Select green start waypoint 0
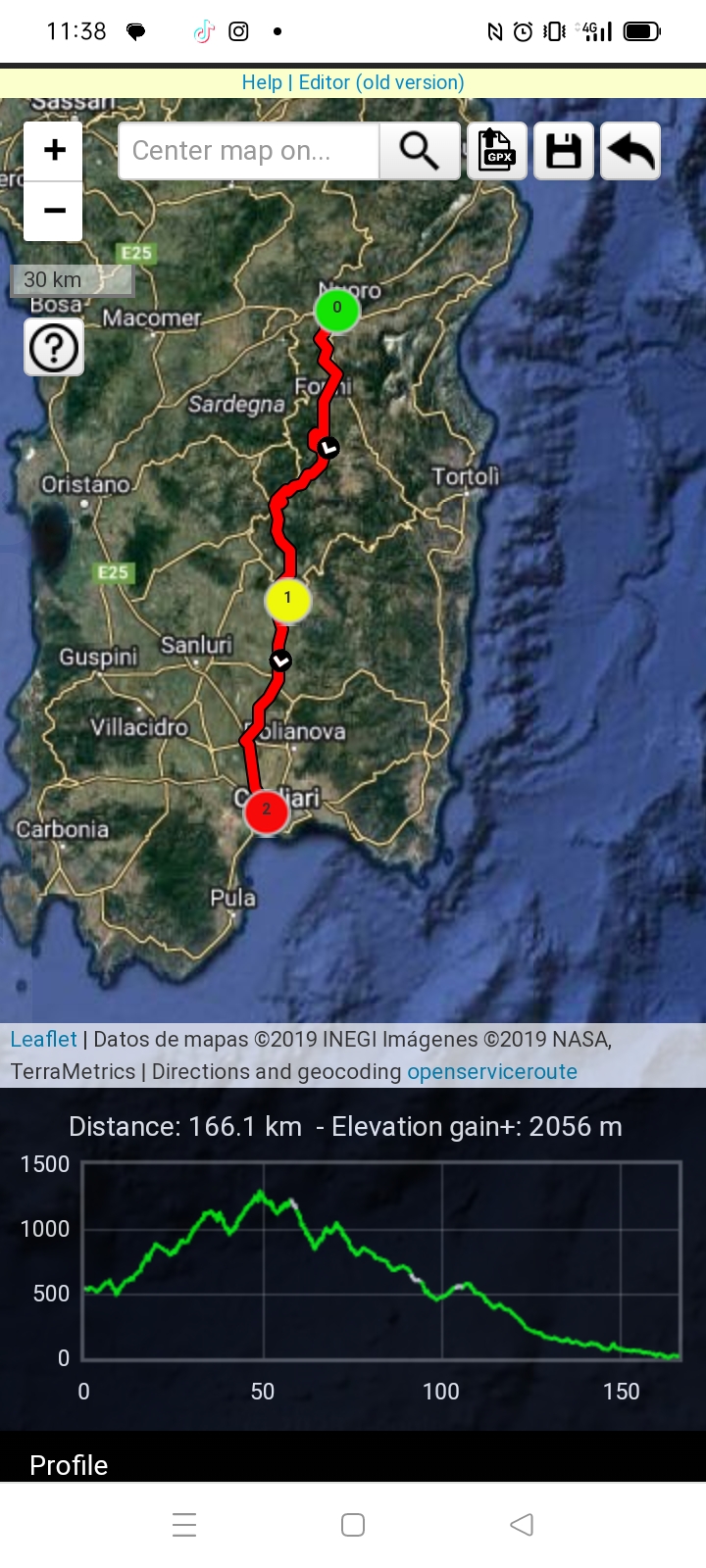706x1568 pixels. (336, 310)
